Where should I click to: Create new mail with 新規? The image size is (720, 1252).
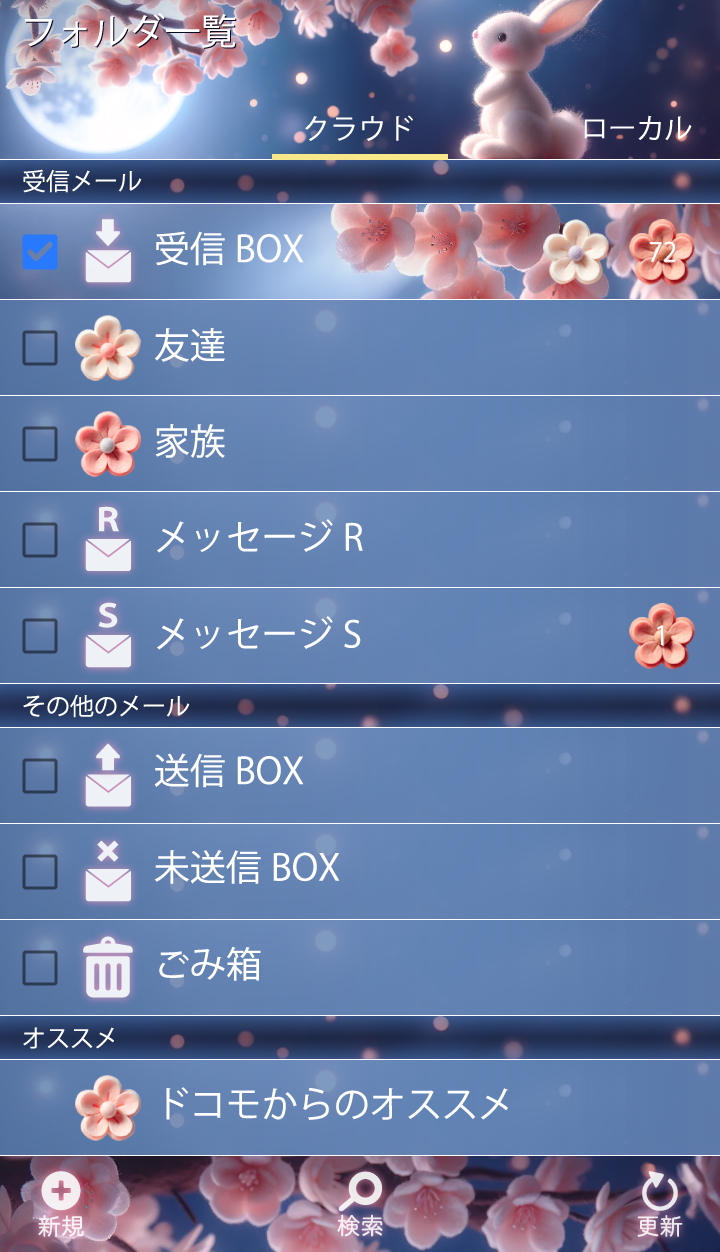pos(61,1205)
